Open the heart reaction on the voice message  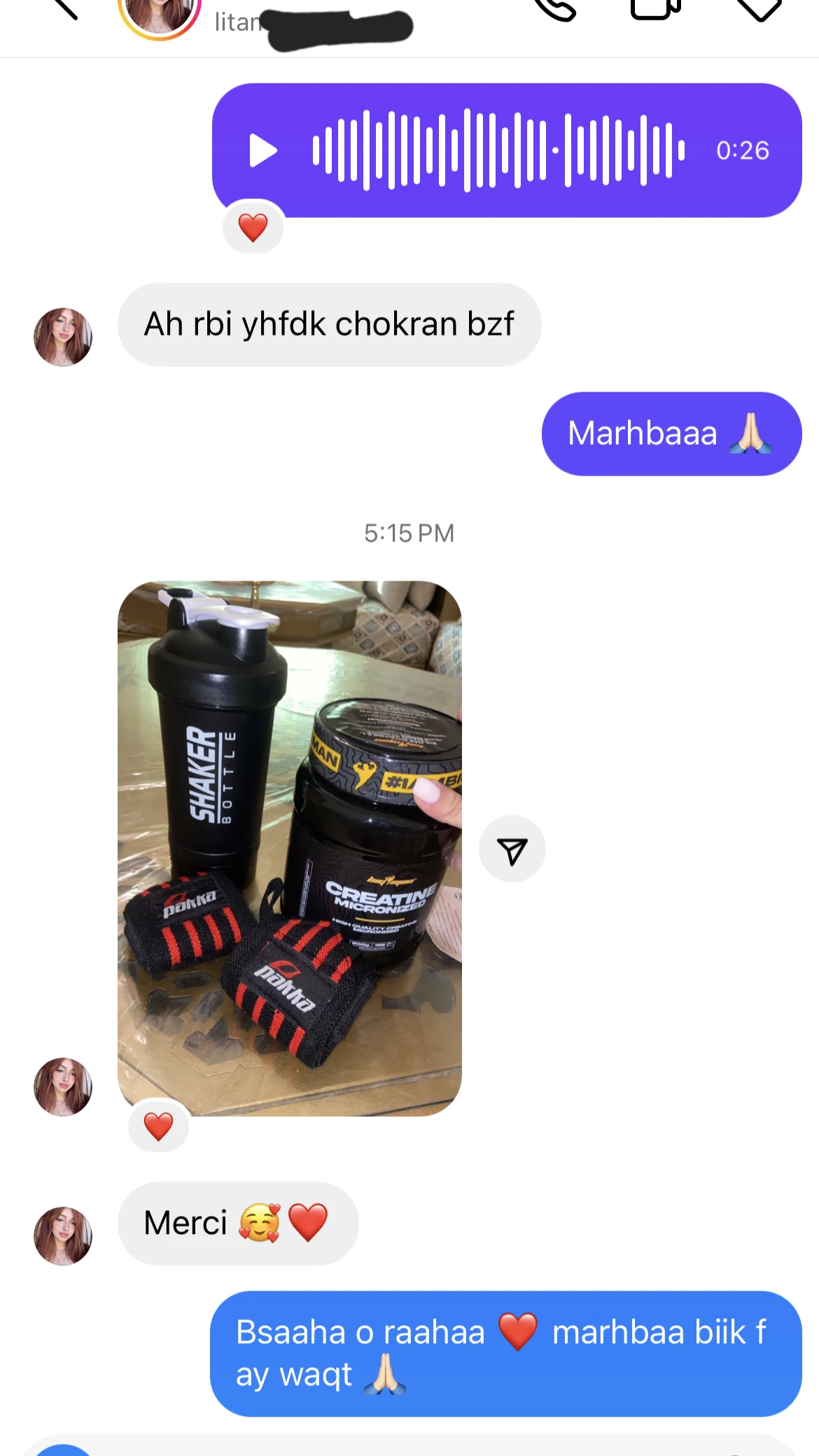pos(253,228)
